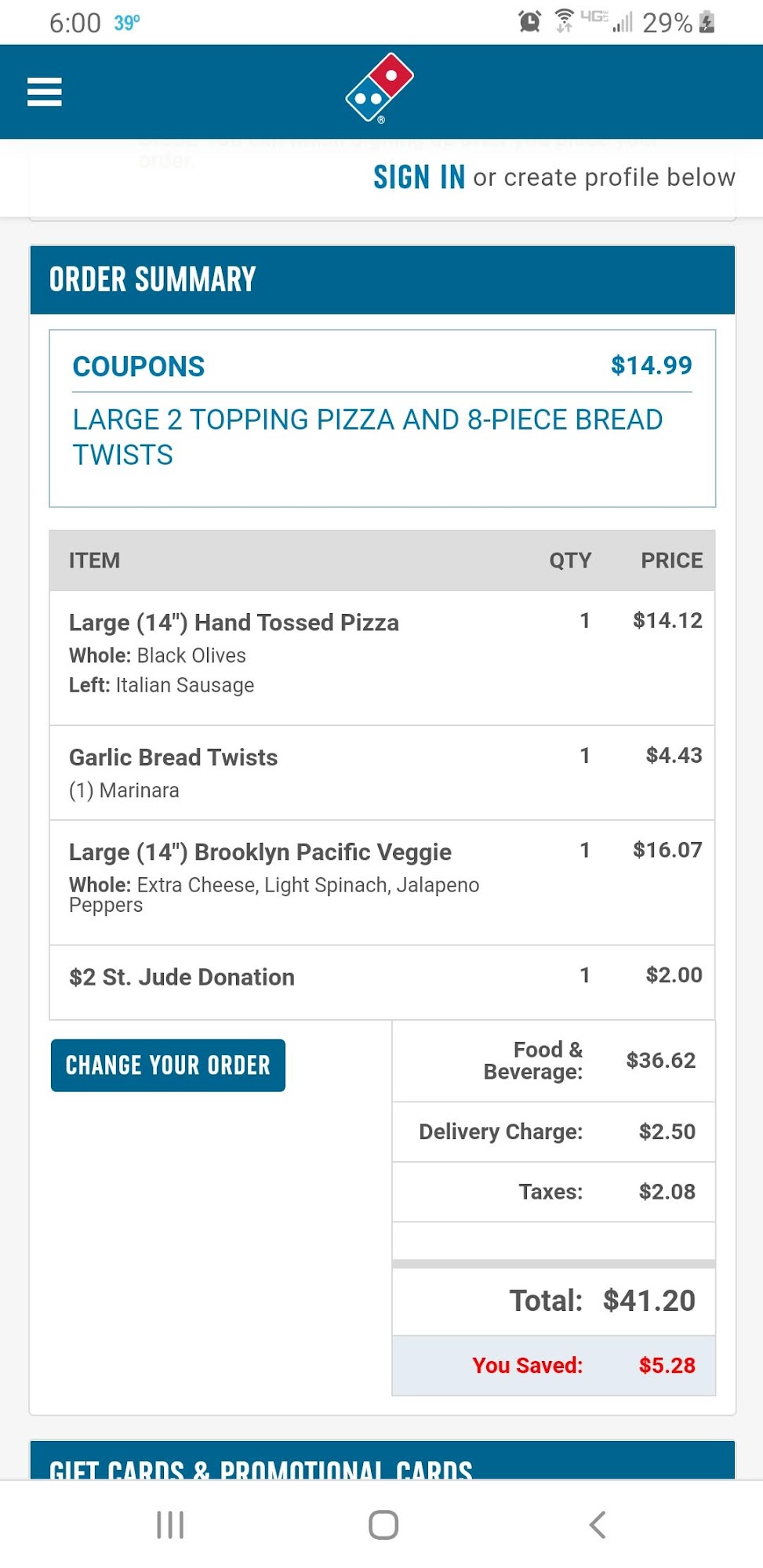
Task: Select the Large Hand Tossed Pizza line item
Action: [235, 622]
